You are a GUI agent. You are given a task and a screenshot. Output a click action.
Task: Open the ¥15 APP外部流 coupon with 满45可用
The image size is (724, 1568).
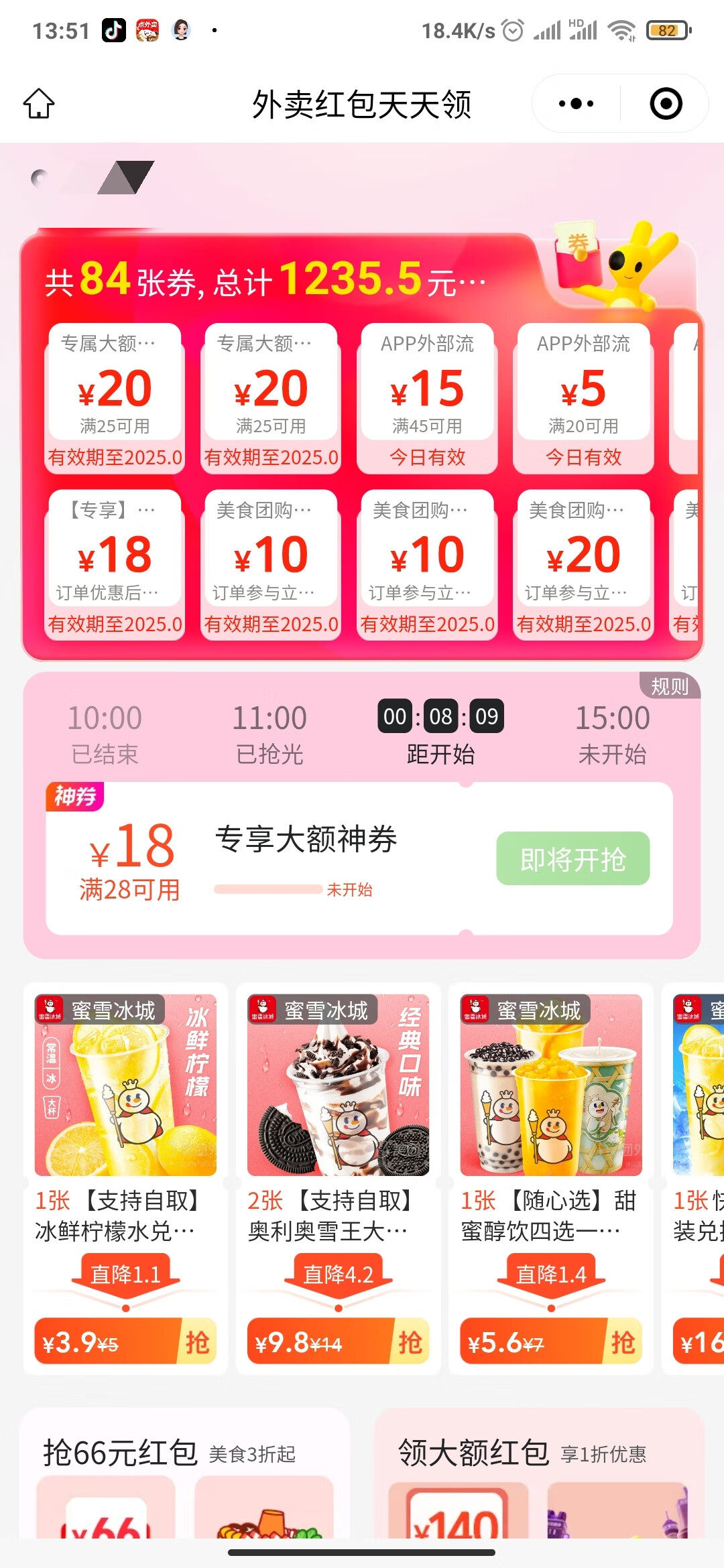427,397
